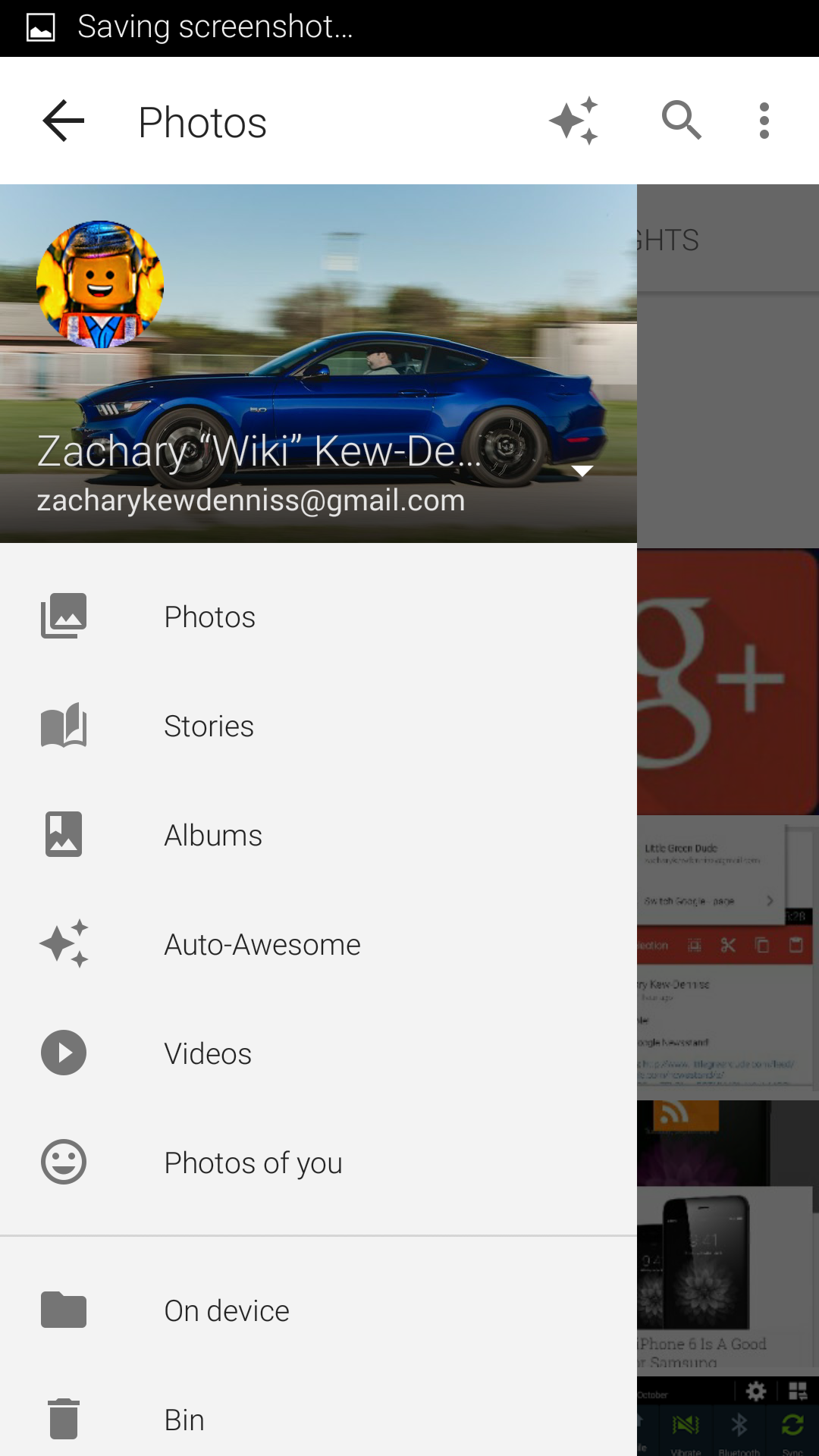Expand the account switcher dropdown arrow
The image size is (819, 1456).
(582, 472)
